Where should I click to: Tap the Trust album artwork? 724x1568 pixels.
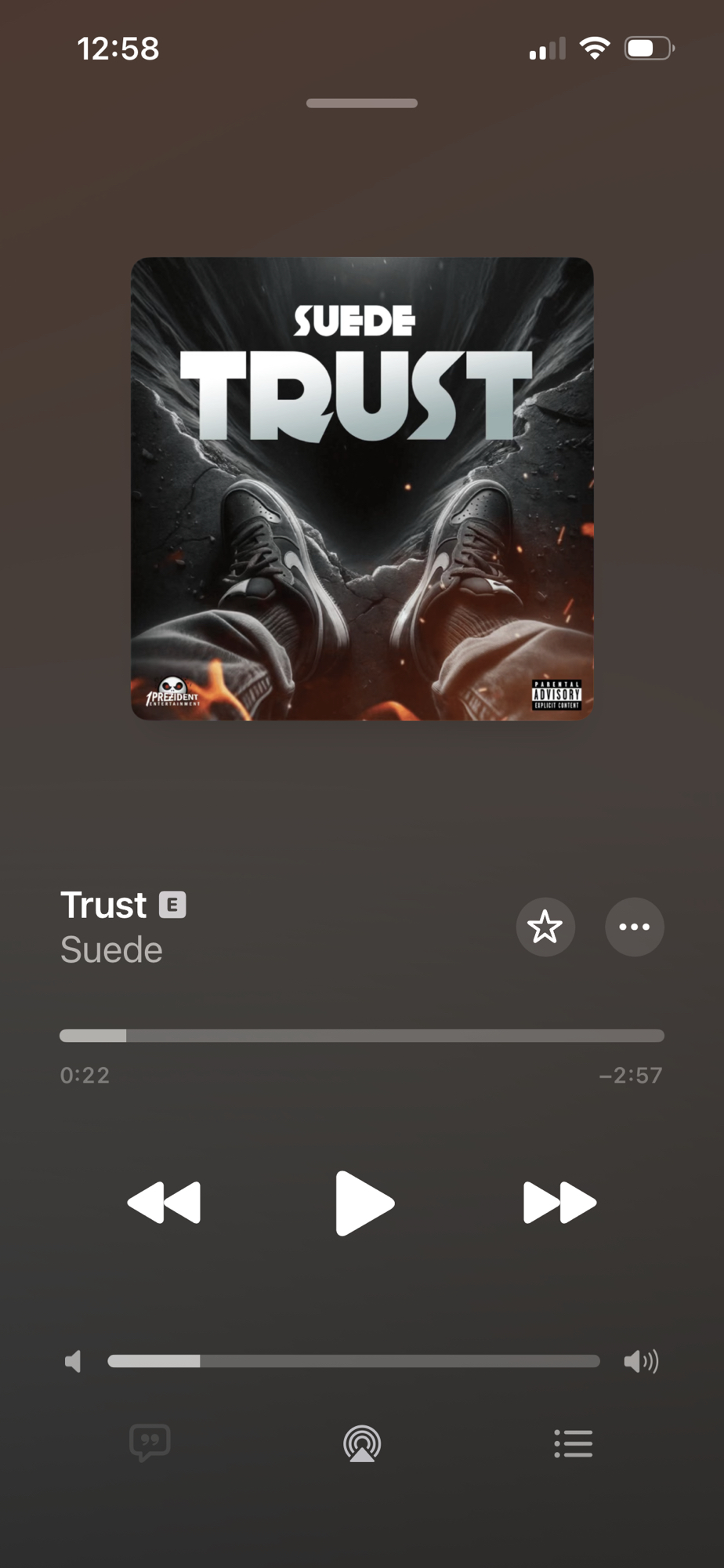click(x=362, y=488)
